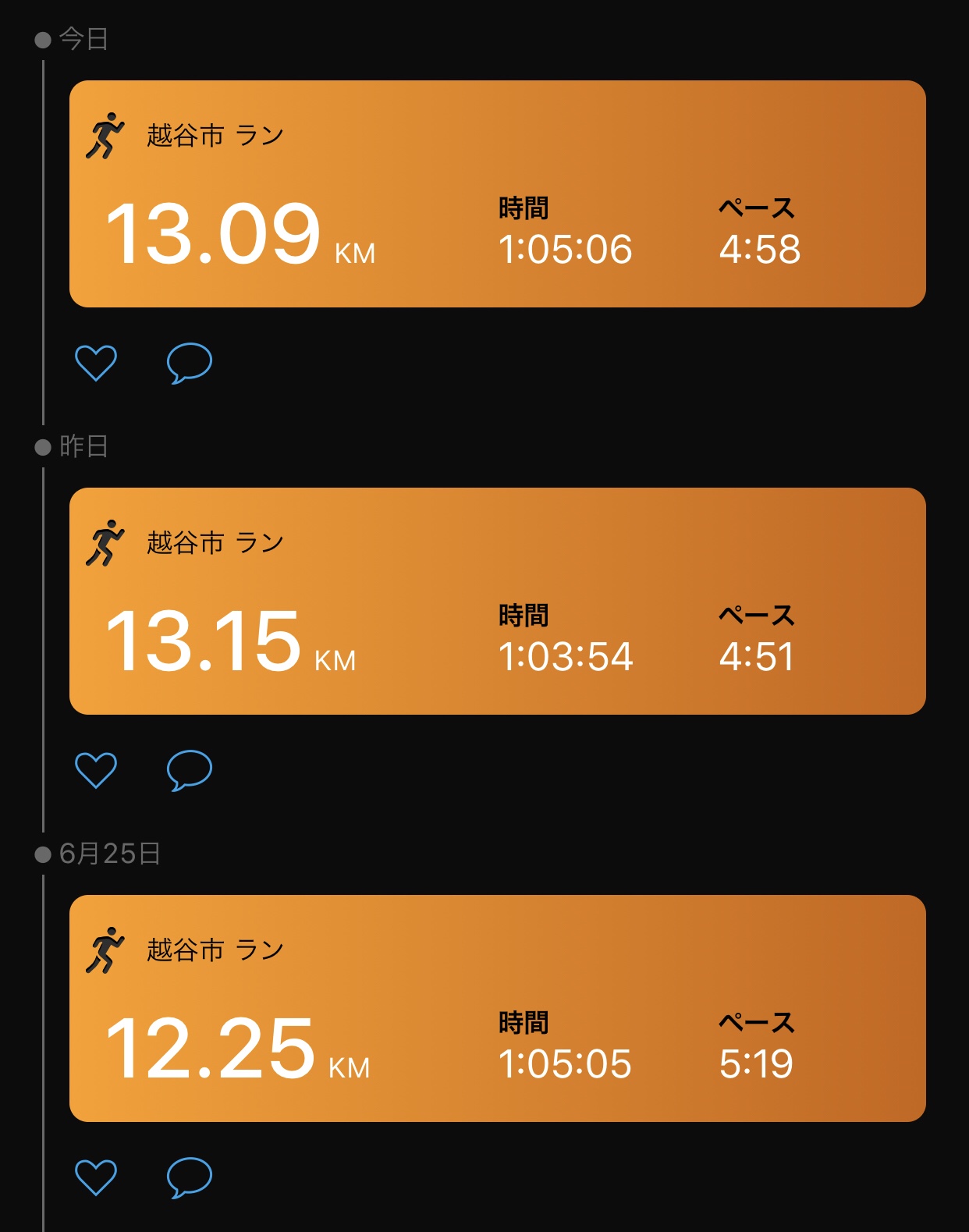This screenshot has width=969, height=1232.
Task: Like today's 13.09 km run
Action: [96, 363]
